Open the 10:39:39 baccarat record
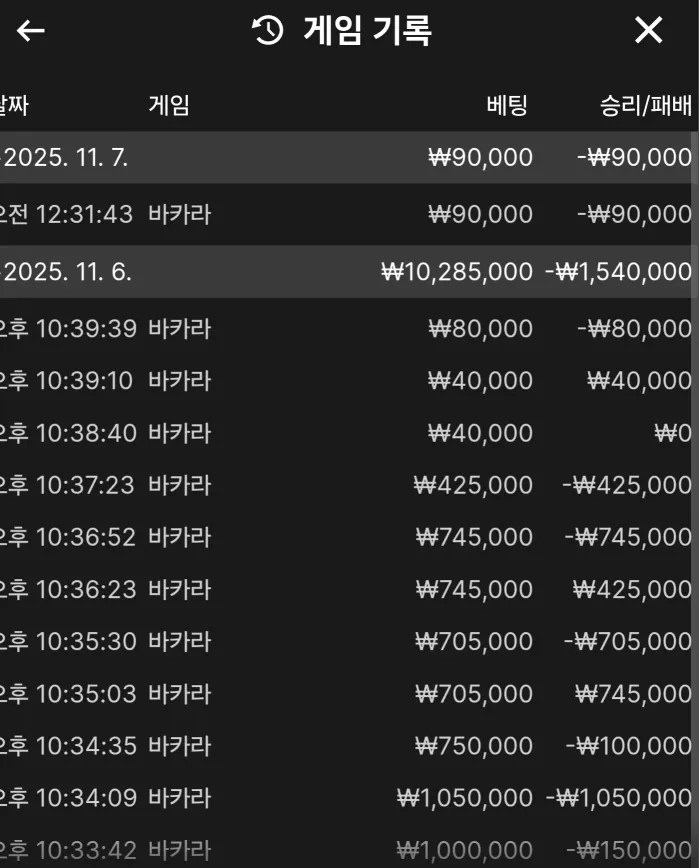This screenshot has height=868, width=699. point(349,328)
